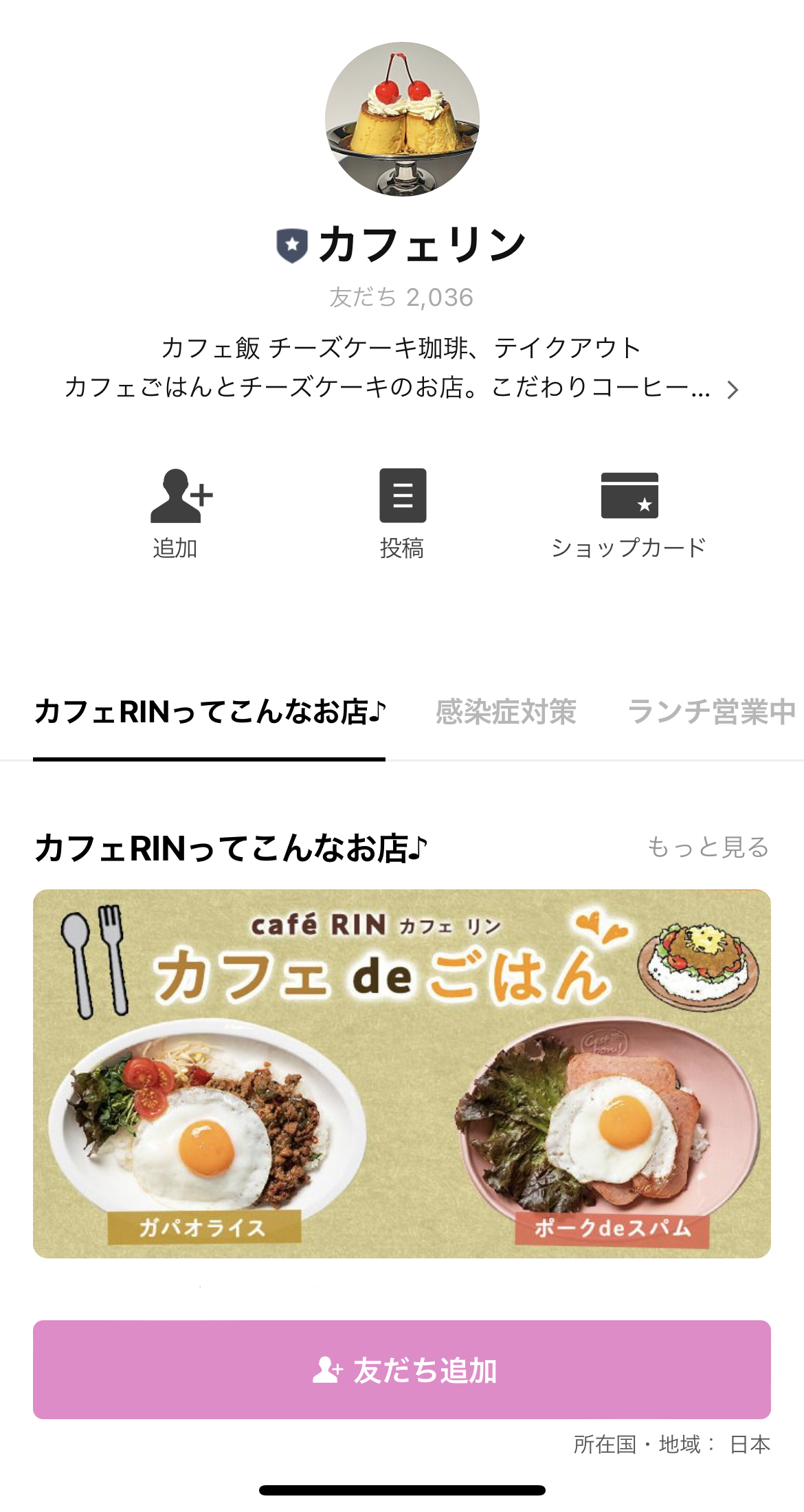Click the verified account shield badge

292,244
